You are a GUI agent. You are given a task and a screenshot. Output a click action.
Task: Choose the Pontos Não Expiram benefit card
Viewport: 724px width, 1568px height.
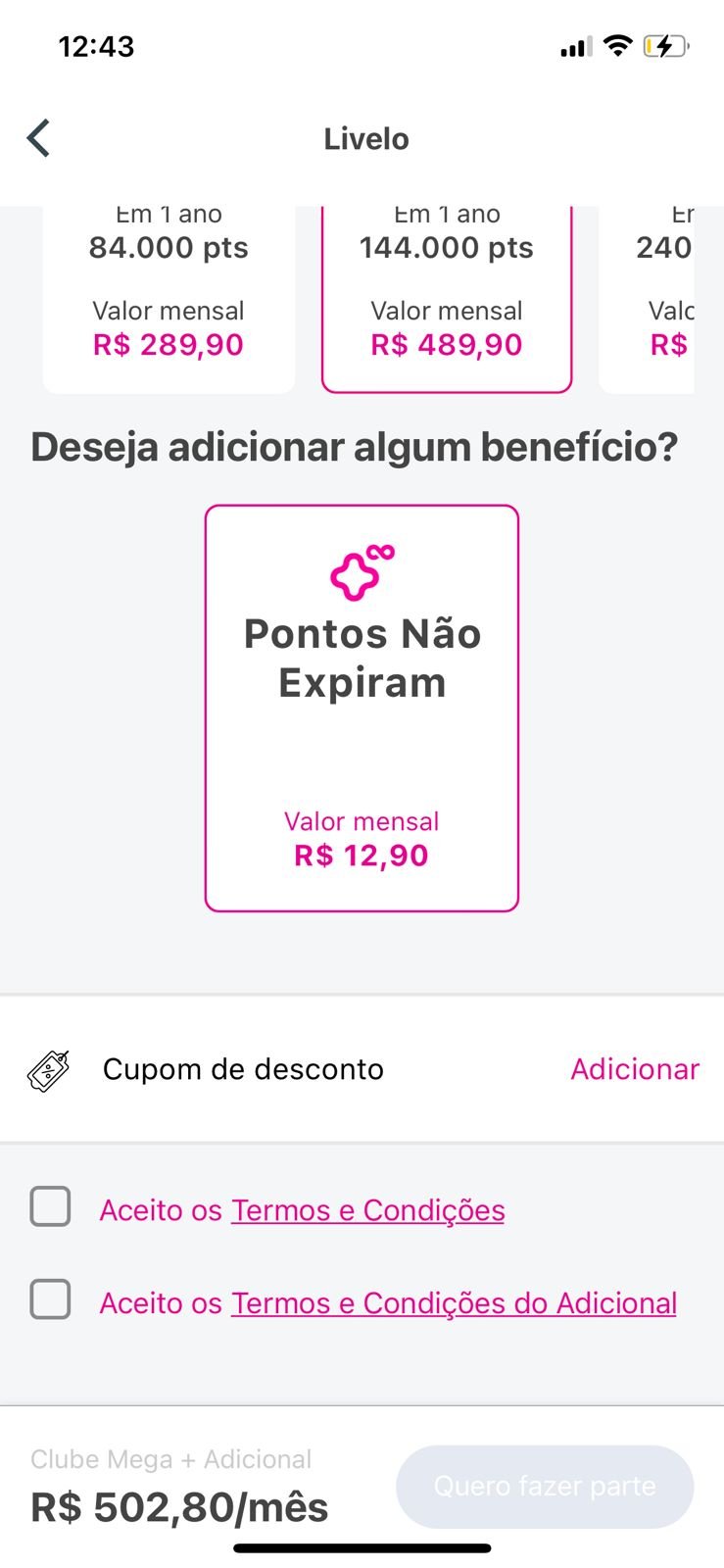[x=362, y=708]
